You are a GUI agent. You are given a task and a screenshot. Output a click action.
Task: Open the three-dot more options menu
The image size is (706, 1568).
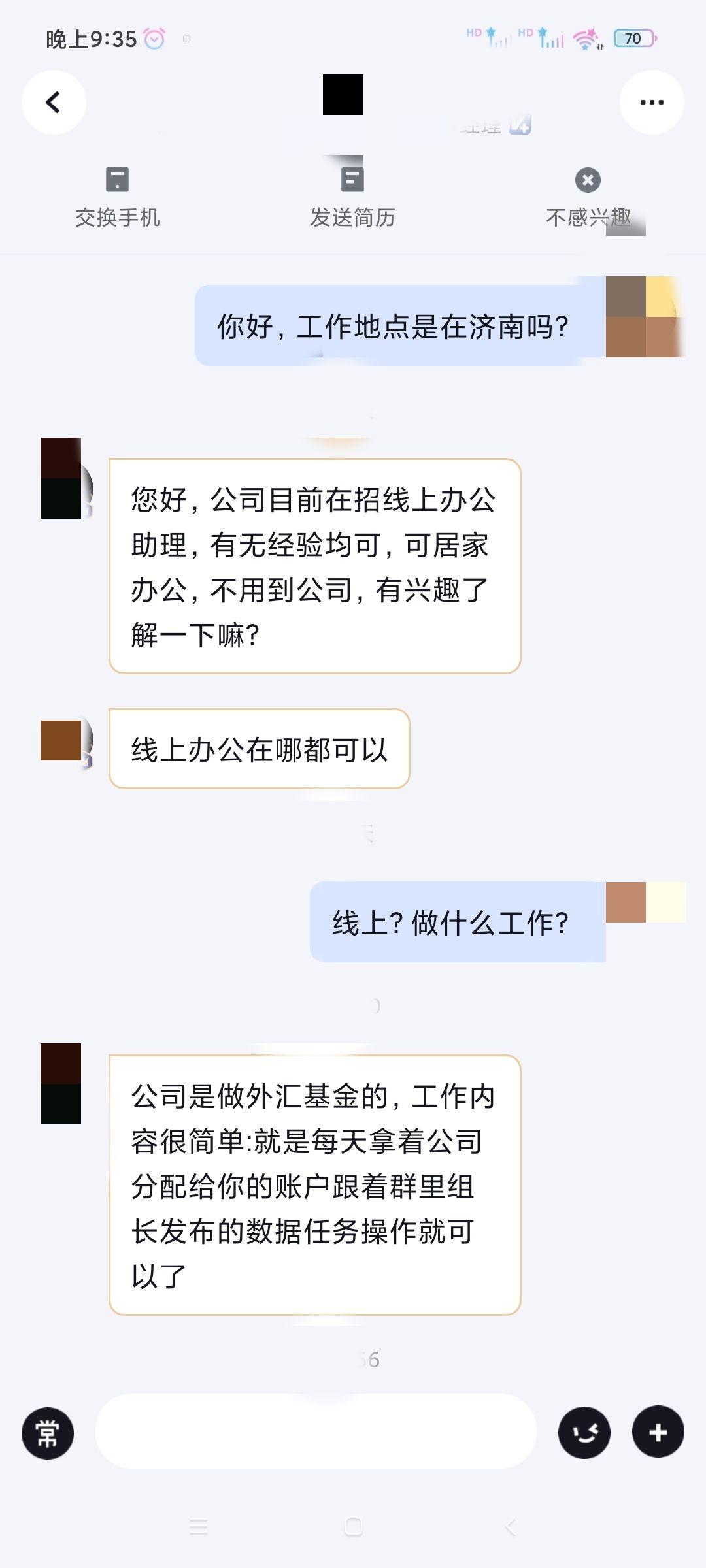(x=651, y=101)
